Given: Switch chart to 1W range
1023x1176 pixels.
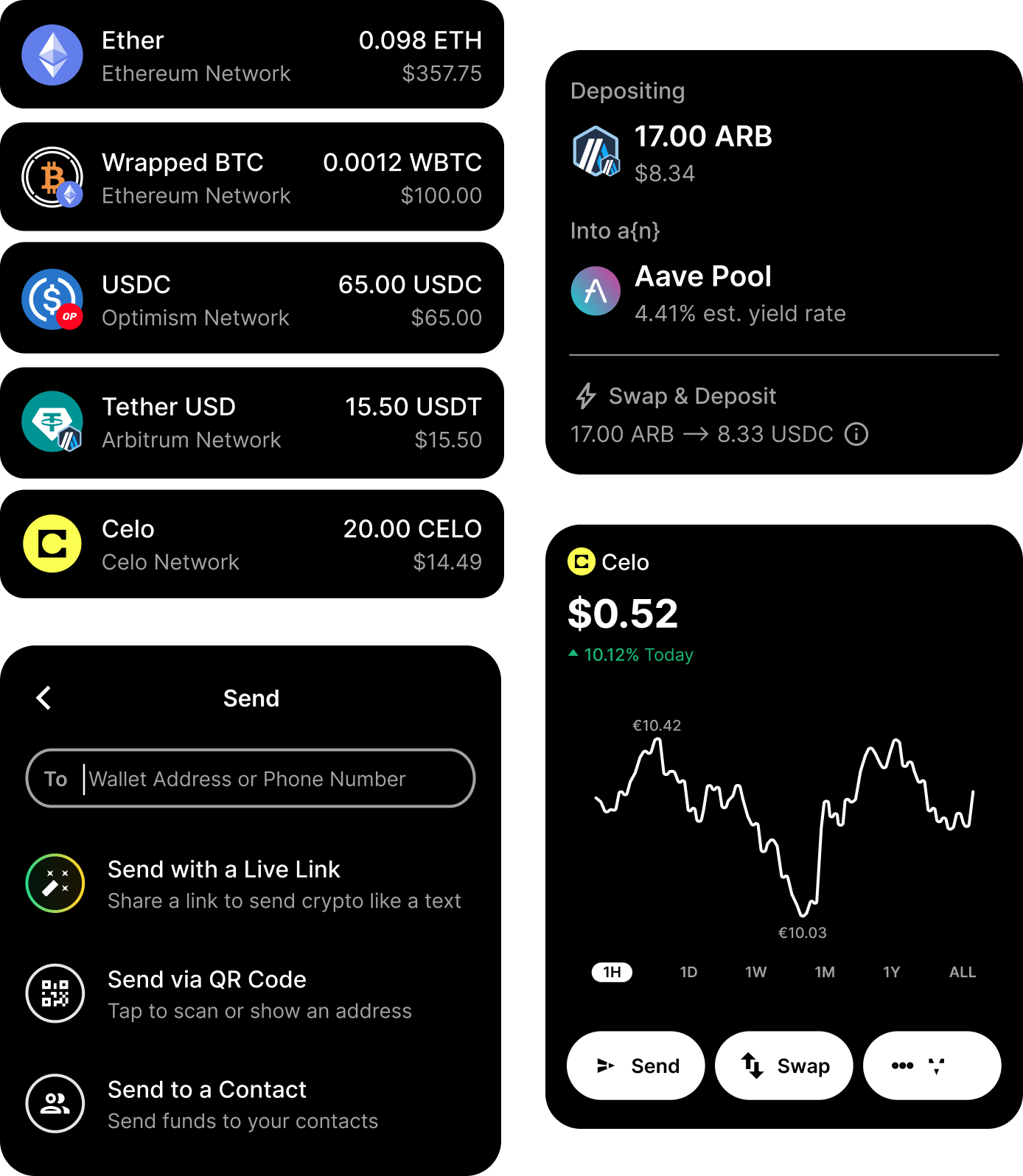Looking at the screenshot, I should pyautogui.click(x=755, y=972).
